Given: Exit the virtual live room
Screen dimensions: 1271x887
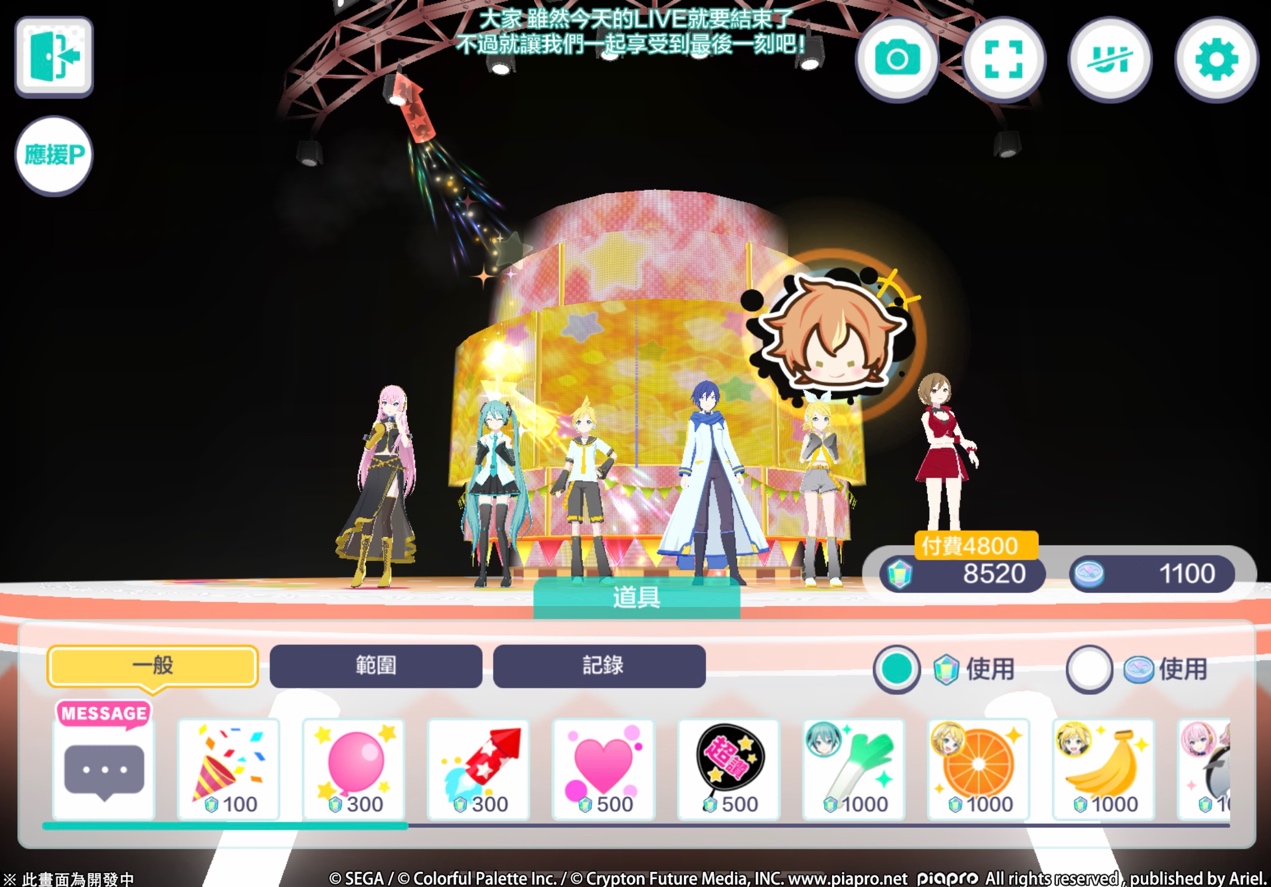Looking at the screenshot, I should pos(54,57).
